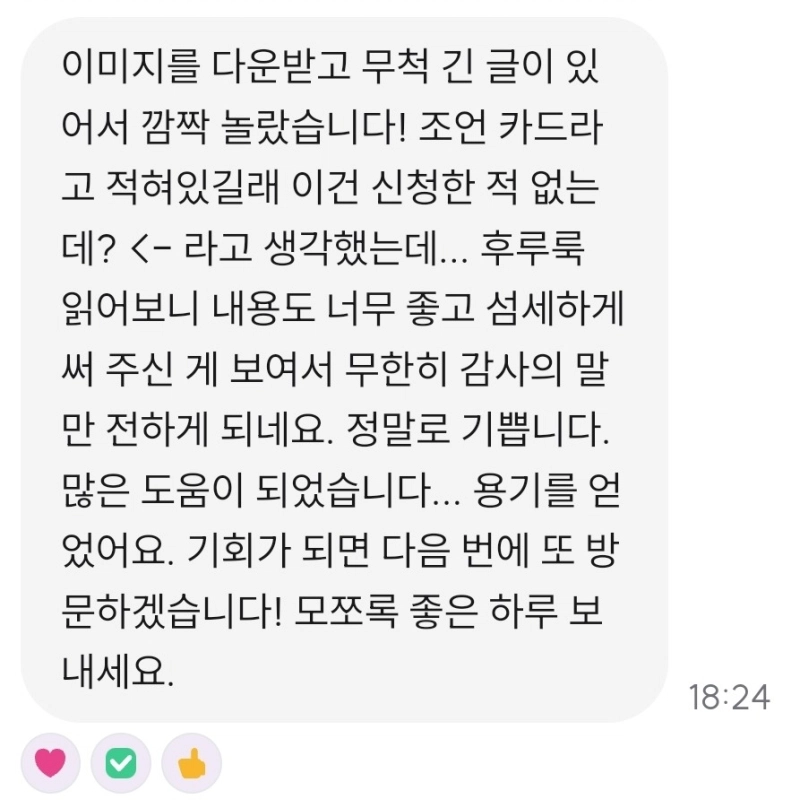Tap the thumbs-up reaction chip
The height and width of the screenshot is (808, 800).
pos(191,765)
